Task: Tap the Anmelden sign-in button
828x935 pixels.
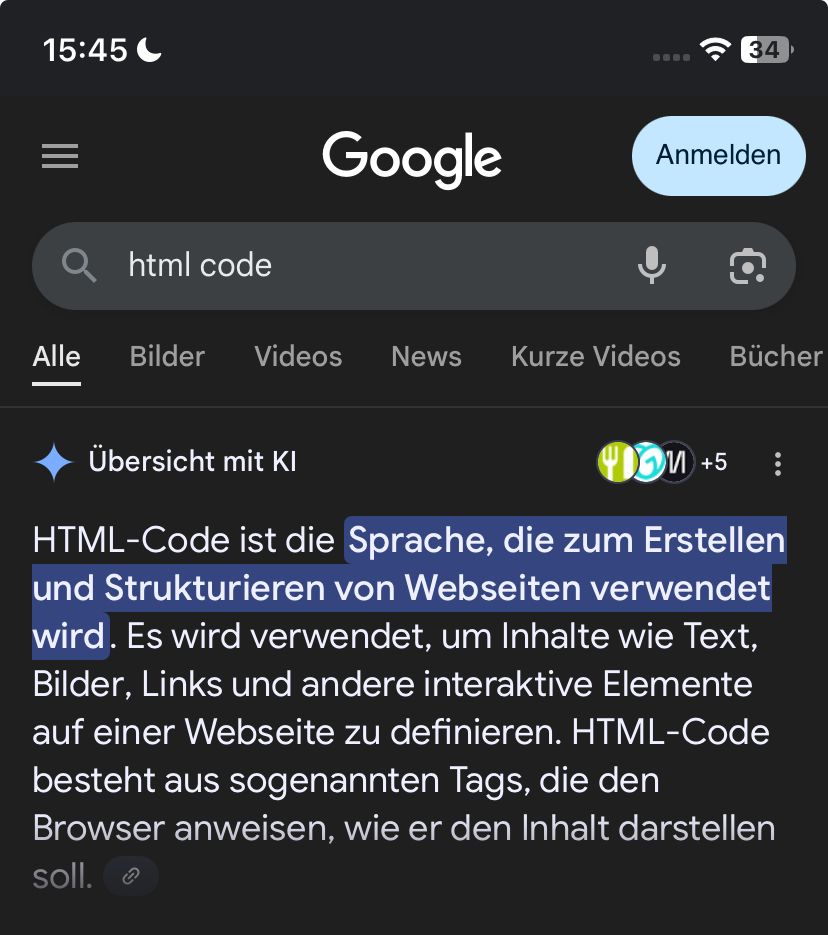Action: [x=718, y=155]
